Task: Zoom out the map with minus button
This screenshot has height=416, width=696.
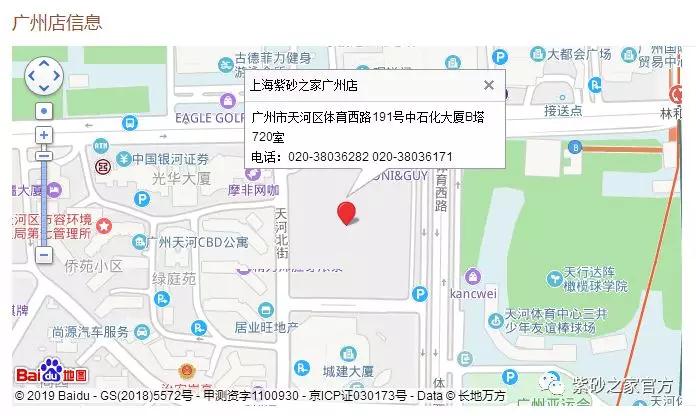Action: pyautogui.click(x=44, y=254)
